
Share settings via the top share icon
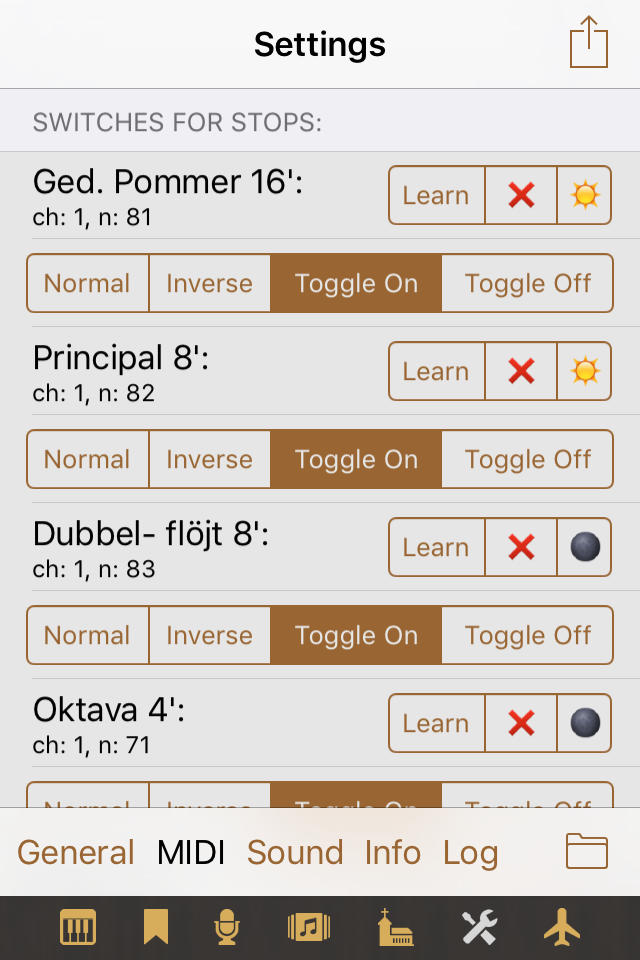589,44
